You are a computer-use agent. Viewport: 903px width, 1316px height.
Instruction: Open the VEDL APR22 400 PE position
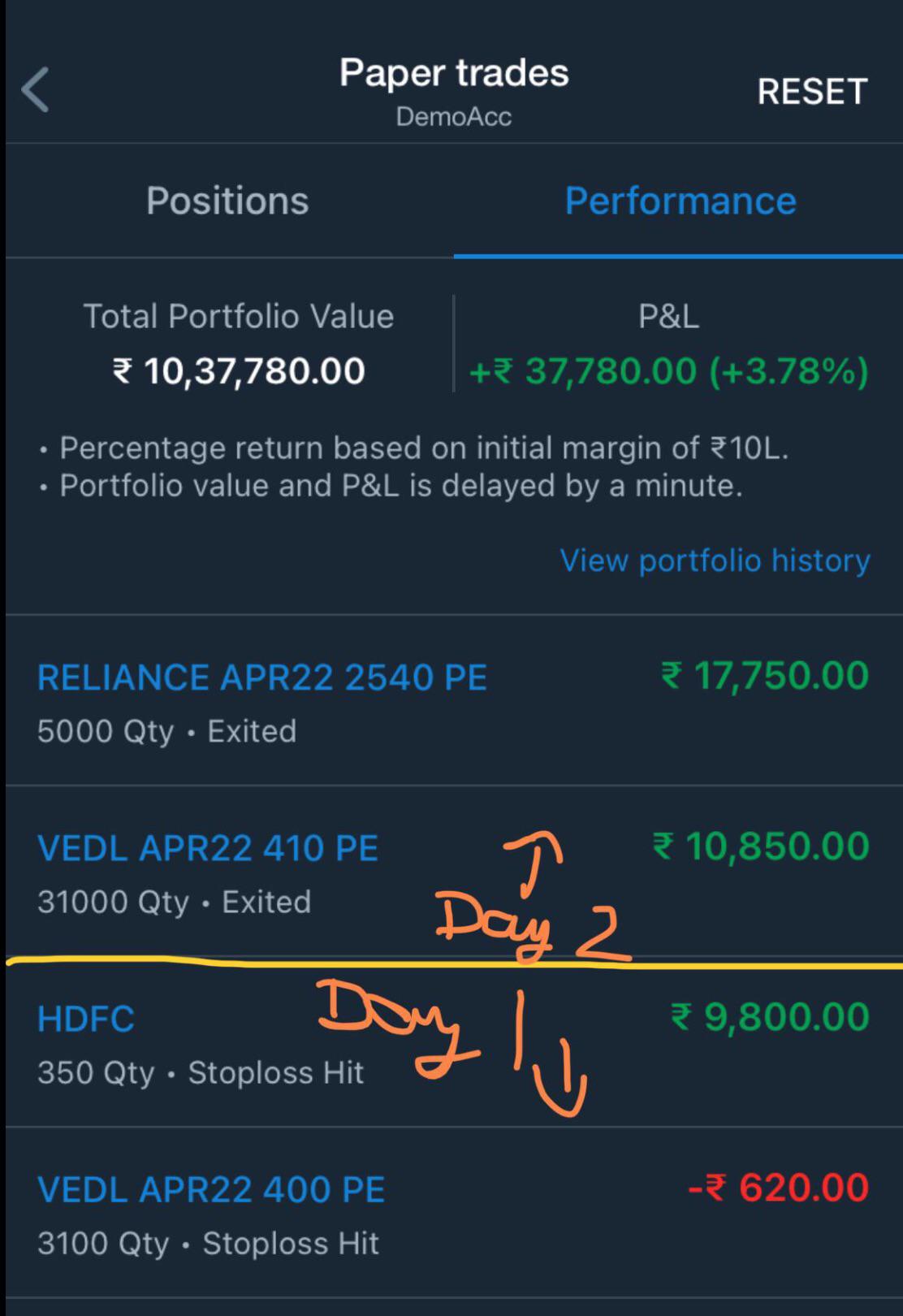(211, 1188)
